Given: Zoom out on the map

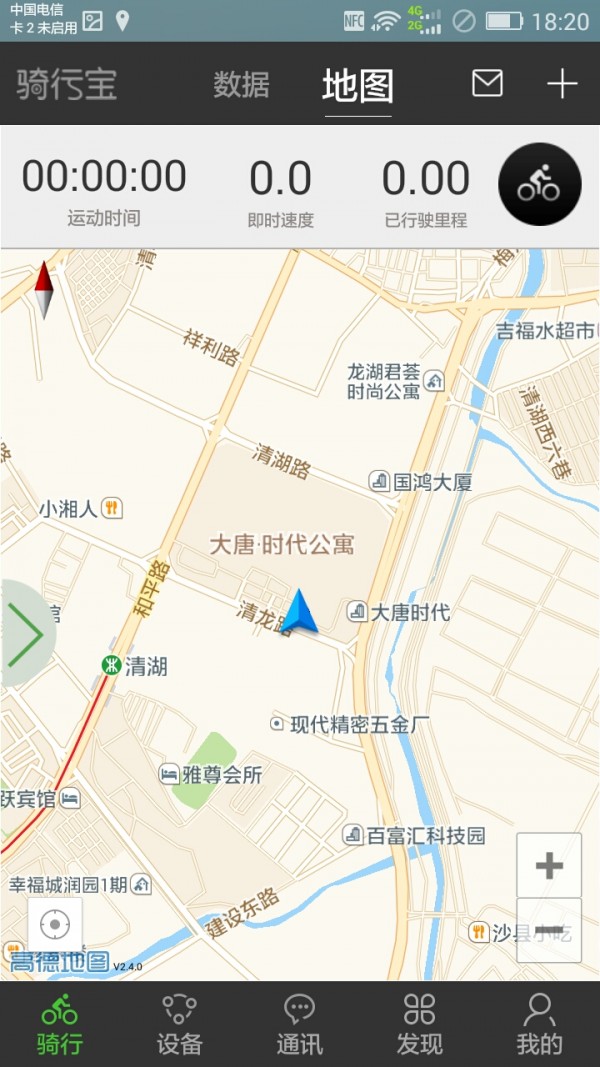Looking at the screenshot, I should [548, 931].
